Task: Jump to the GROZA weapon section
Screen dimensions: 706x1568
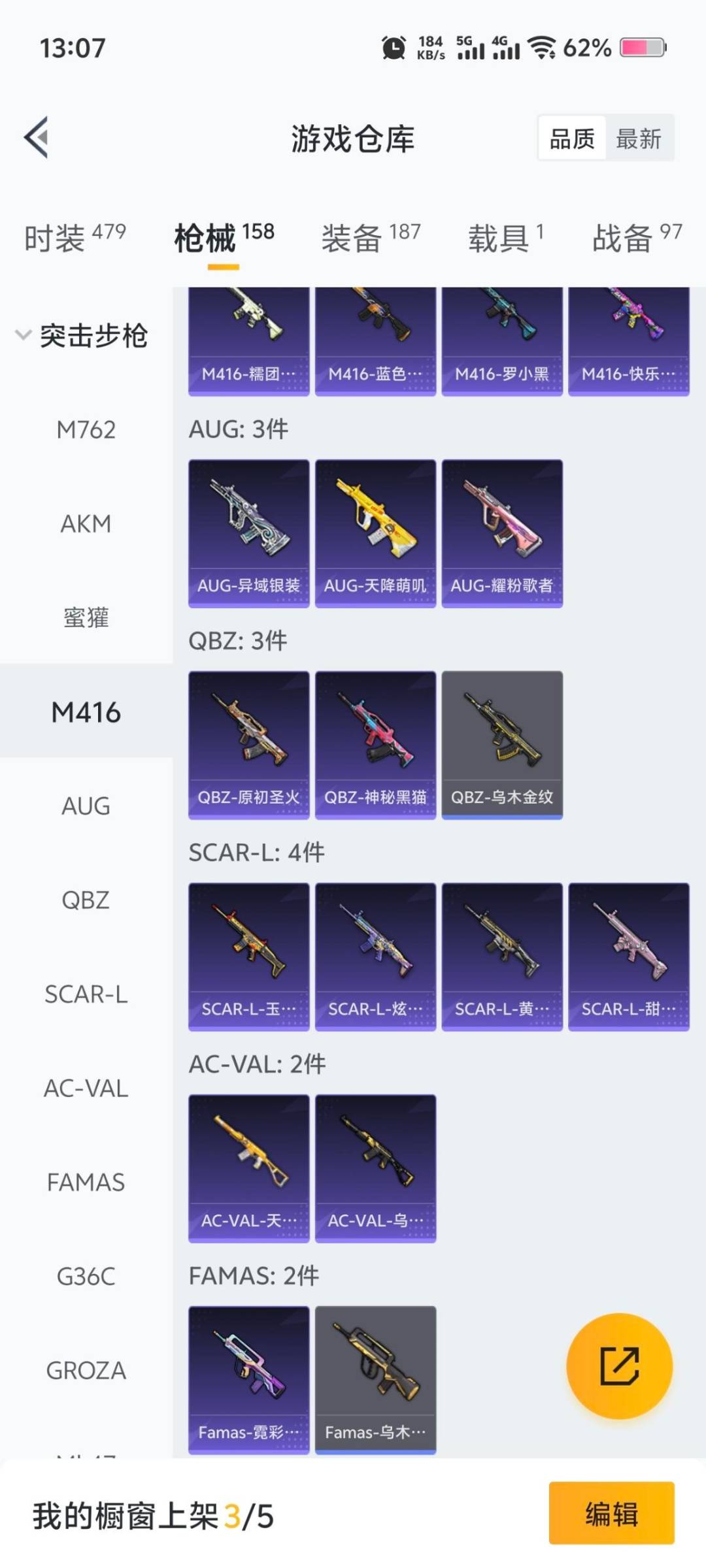Action: click(x=86, y=1371)
